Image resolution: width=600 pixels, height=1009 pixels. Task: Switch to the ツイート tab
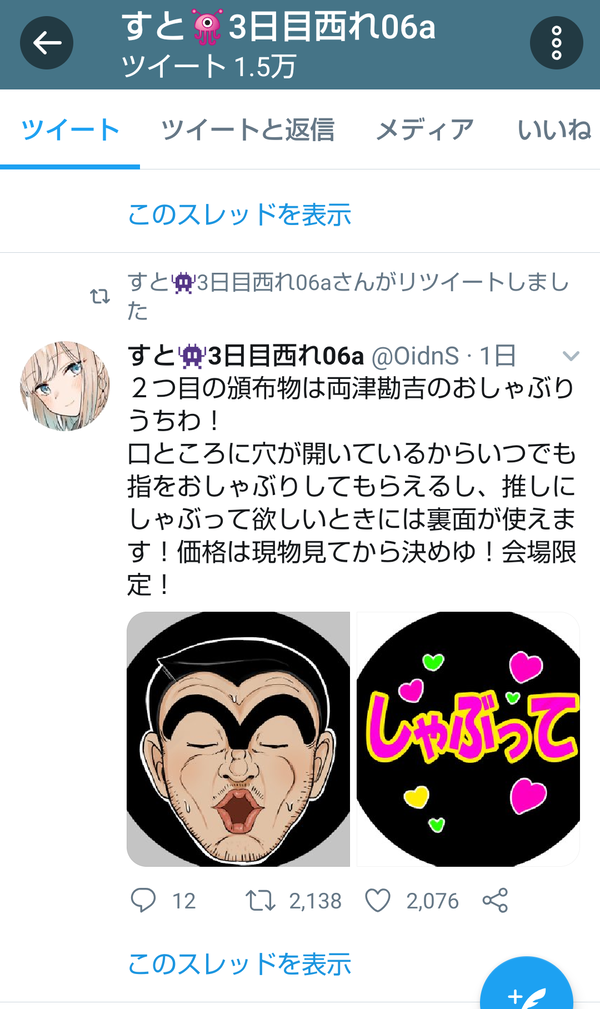[x=70, y=129]
